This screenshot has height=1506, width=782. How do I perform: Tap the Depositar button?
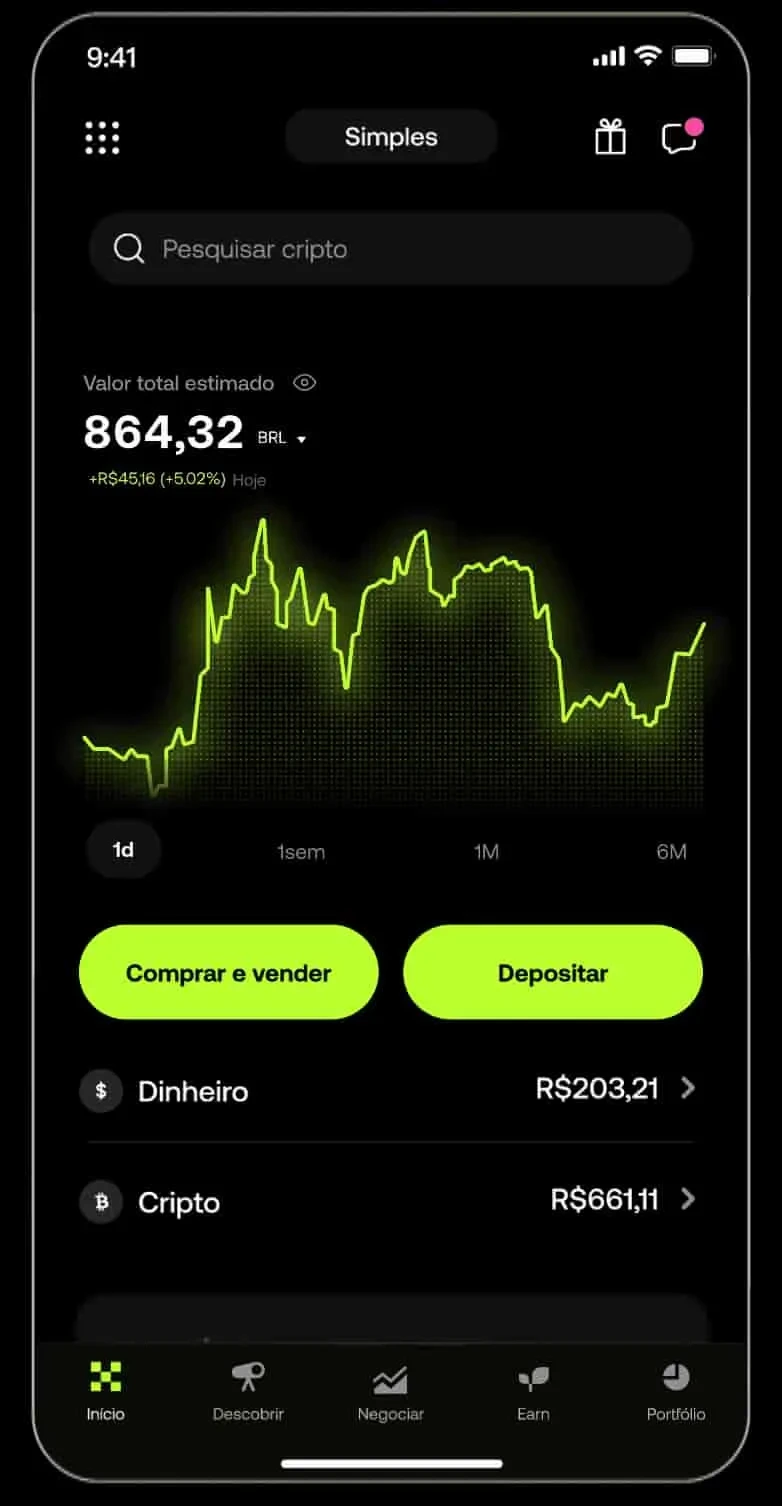(x=553, y=972)
